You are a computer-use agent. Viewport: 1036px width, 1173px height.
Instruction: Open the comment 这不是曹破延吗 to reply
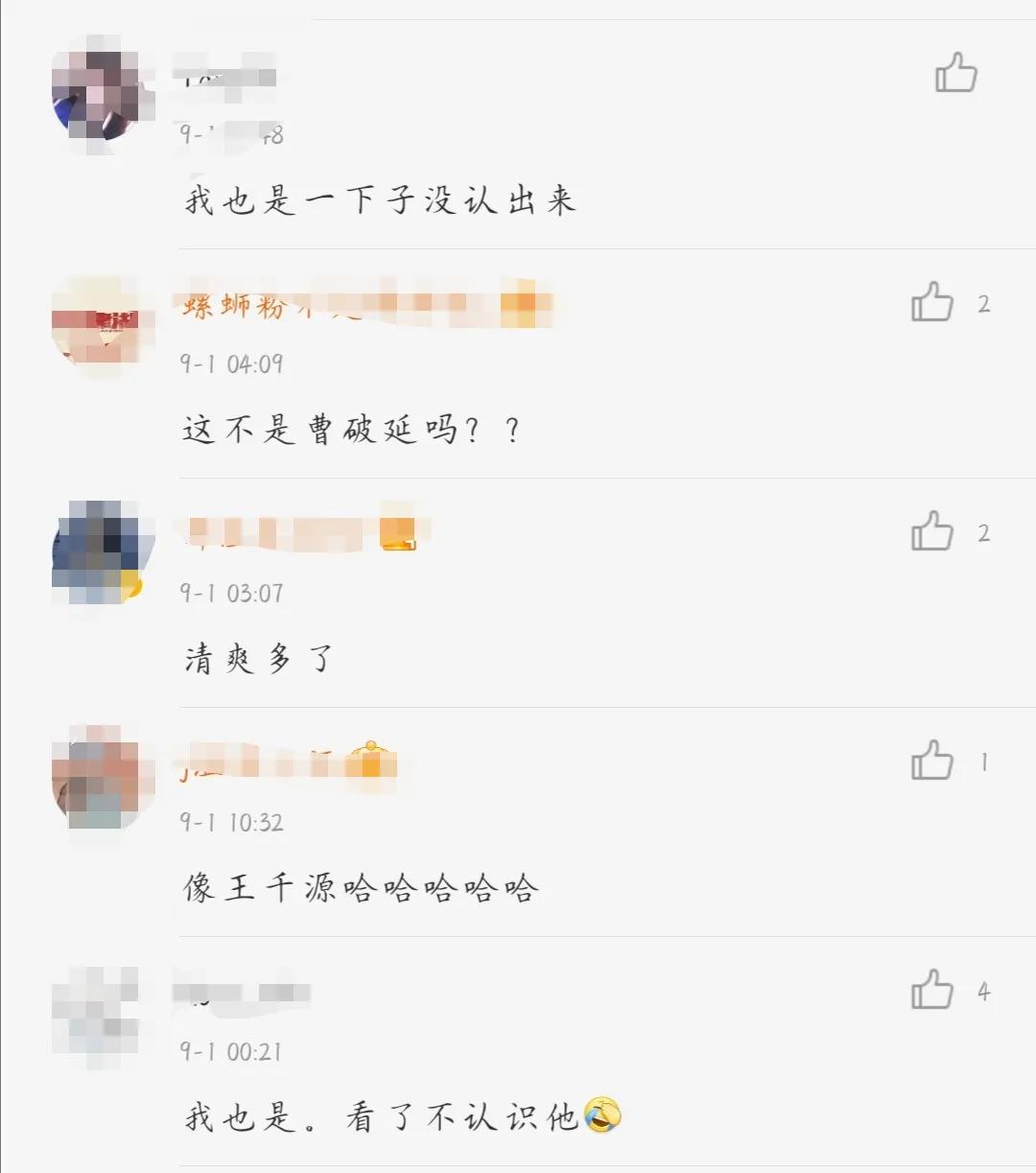pyautogui.click(x=350, y=430)
